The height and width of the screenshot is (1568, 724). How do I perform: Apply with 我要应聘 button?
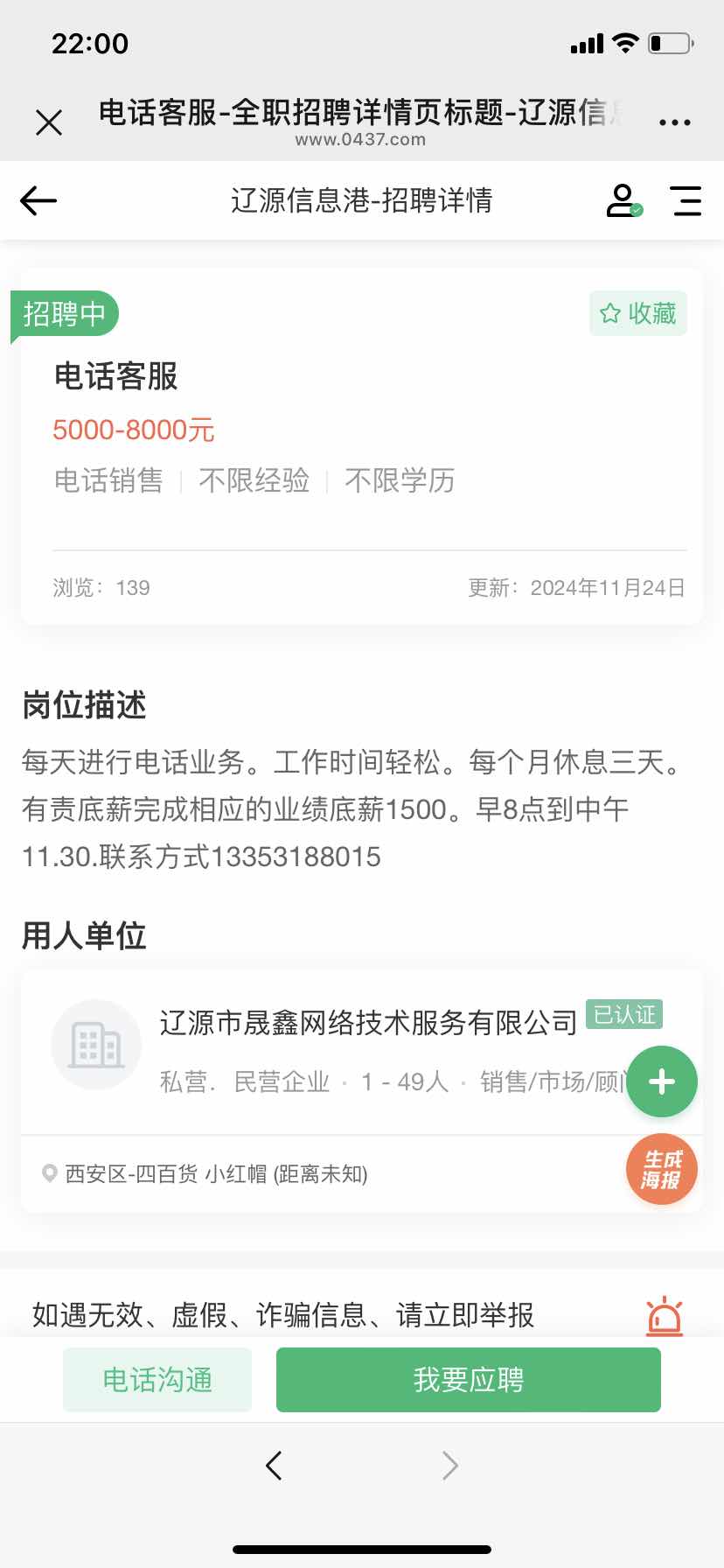[468, 1380]
